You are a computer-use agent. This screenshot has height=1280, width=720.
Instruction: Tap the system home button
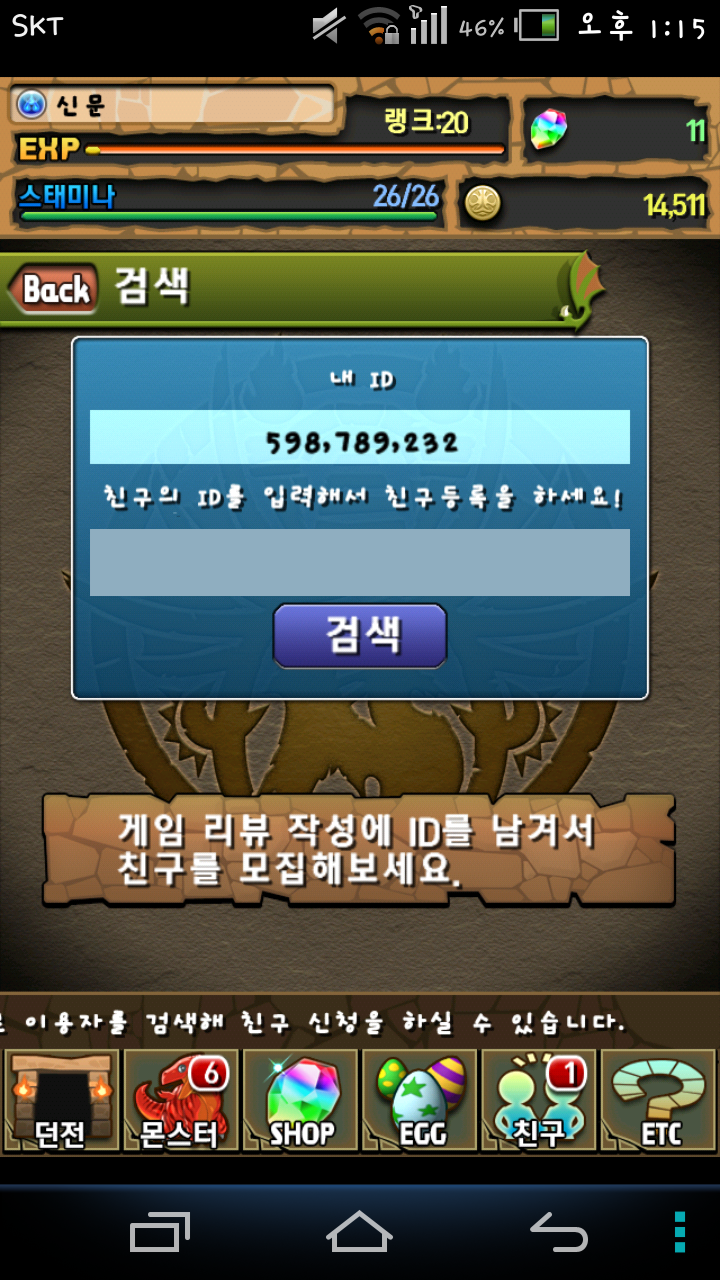359,1231
